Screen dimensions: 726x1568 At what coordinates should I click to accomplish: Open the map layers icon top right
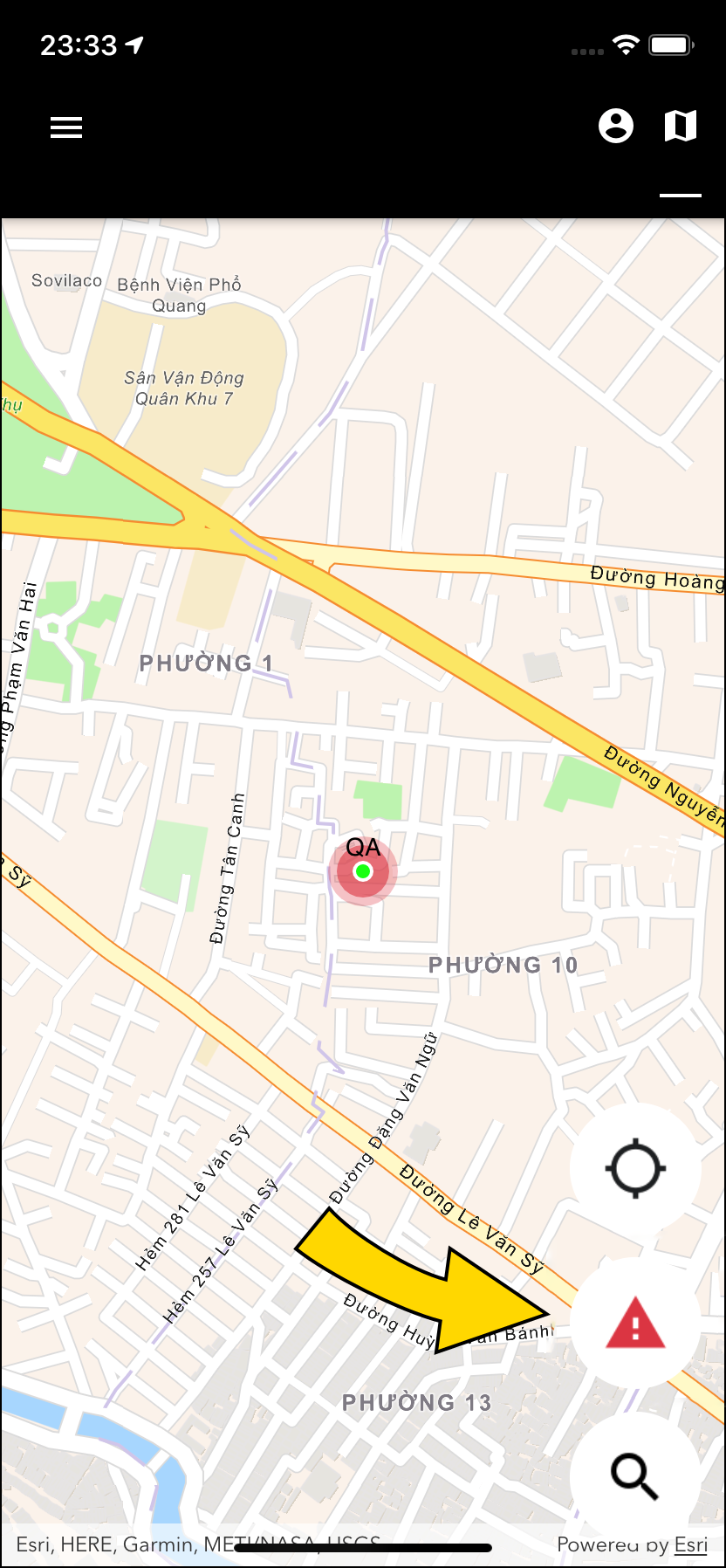681,125
